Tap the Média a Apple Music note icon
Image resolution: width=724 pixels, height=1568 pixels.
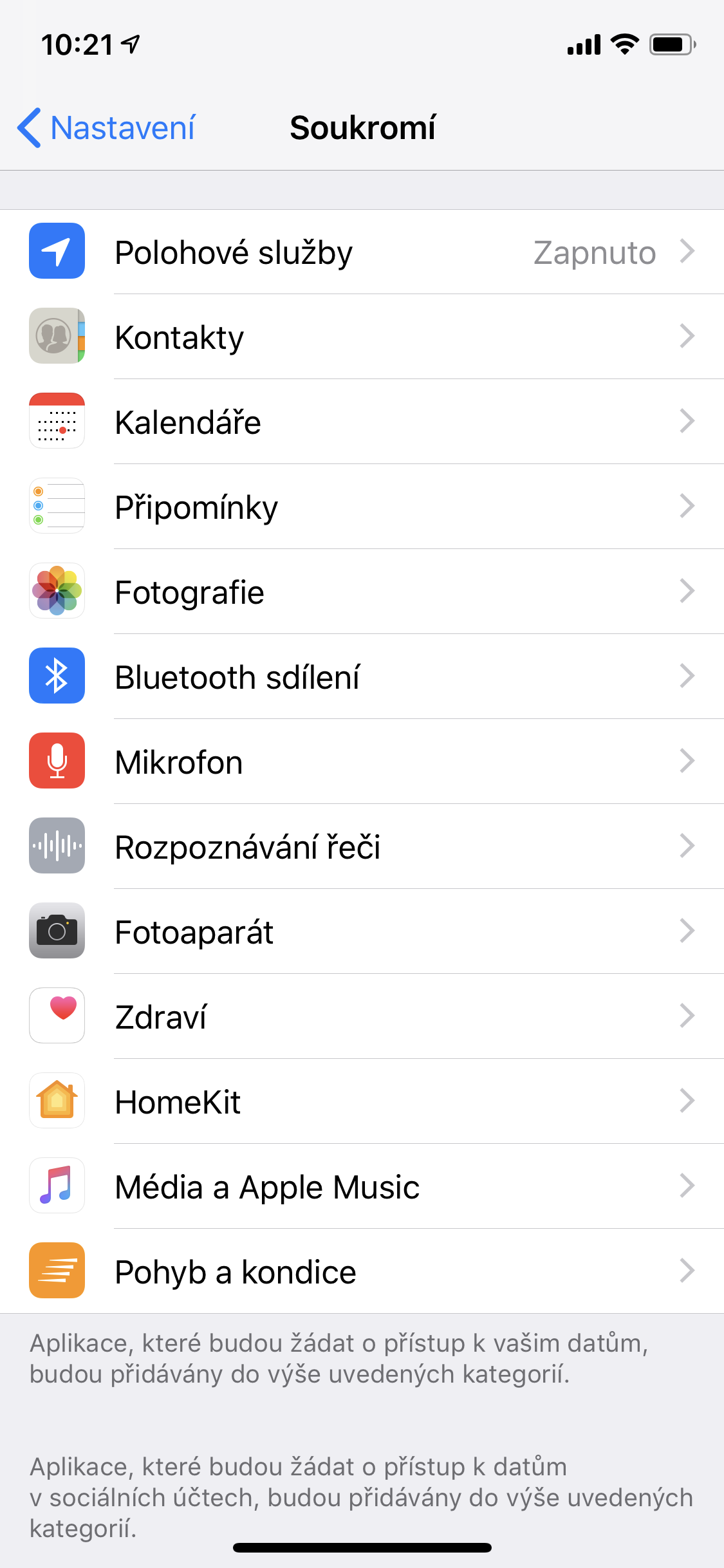57,1186
